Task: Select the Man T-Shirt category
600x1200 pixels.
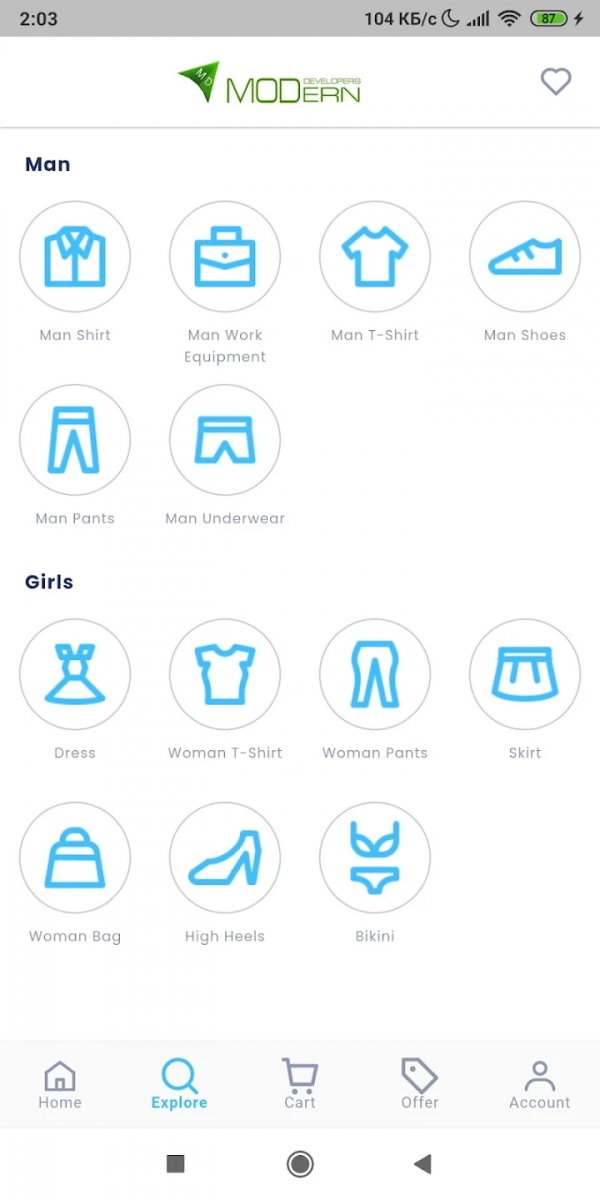Action: coord(375,257)
